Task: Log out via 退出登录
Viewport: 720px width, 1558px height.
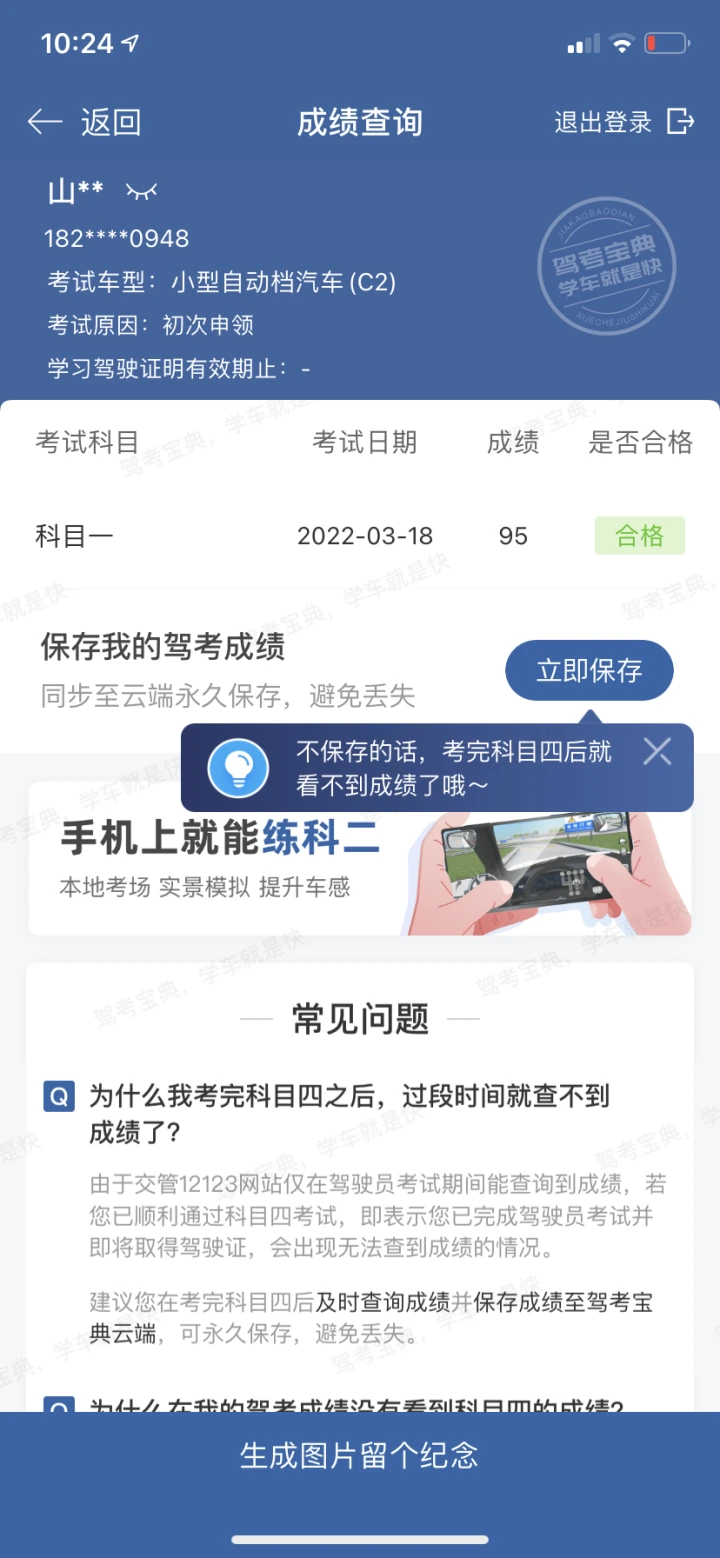Action: 622,122
